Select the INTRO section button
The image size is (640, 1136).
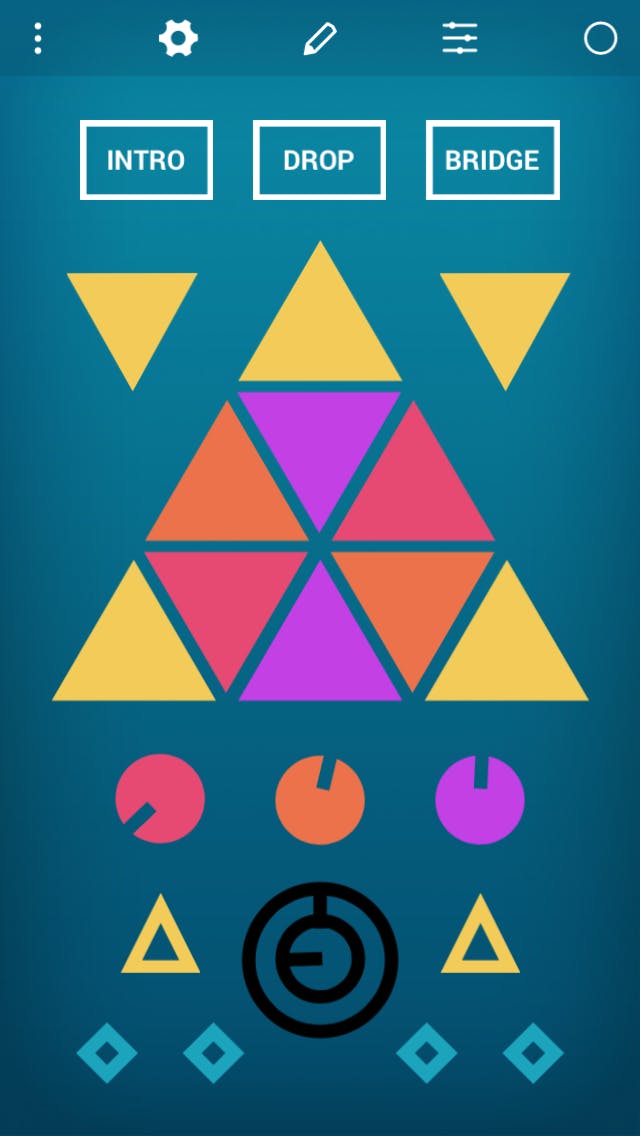click(146, 160)
